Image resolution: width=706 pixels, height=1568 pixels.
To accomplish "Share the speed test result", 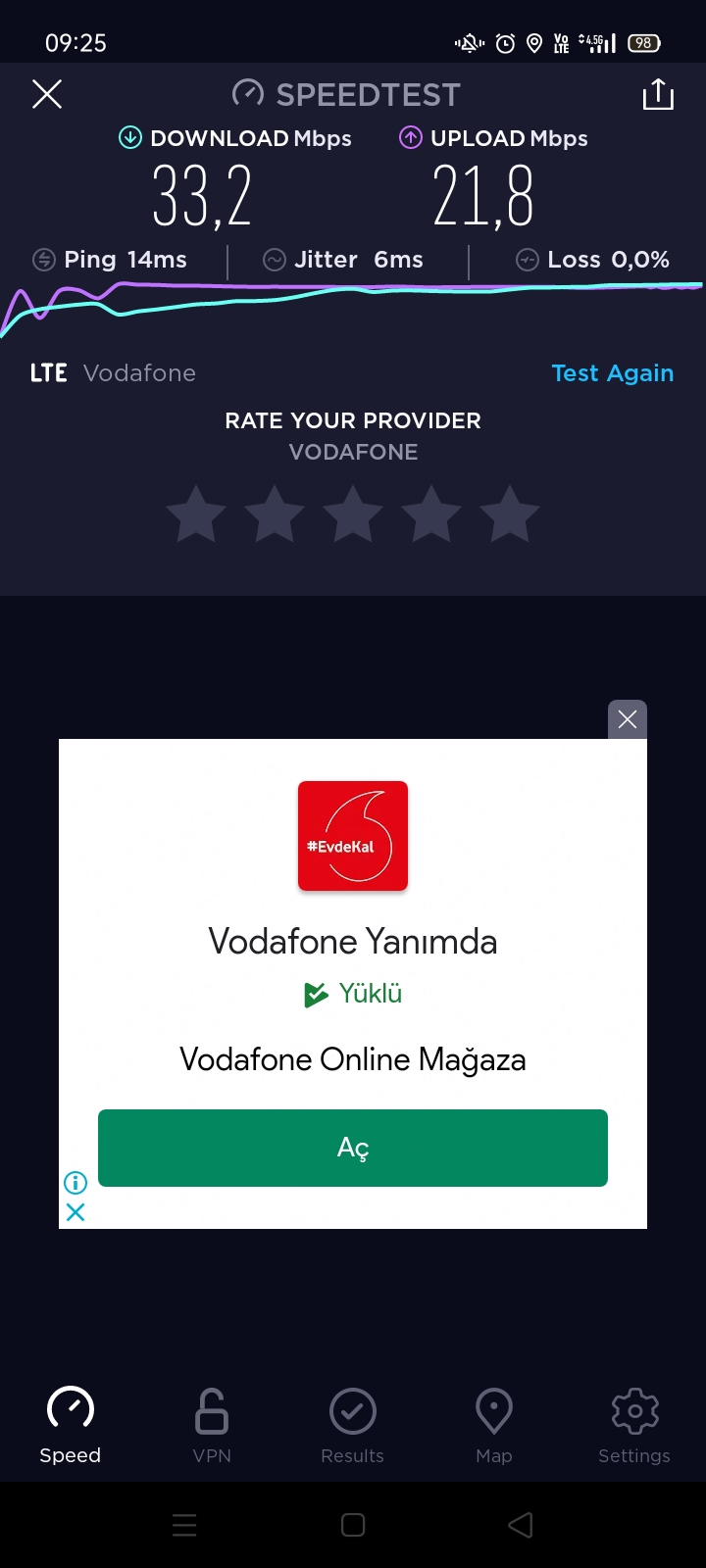I will 658,94.
